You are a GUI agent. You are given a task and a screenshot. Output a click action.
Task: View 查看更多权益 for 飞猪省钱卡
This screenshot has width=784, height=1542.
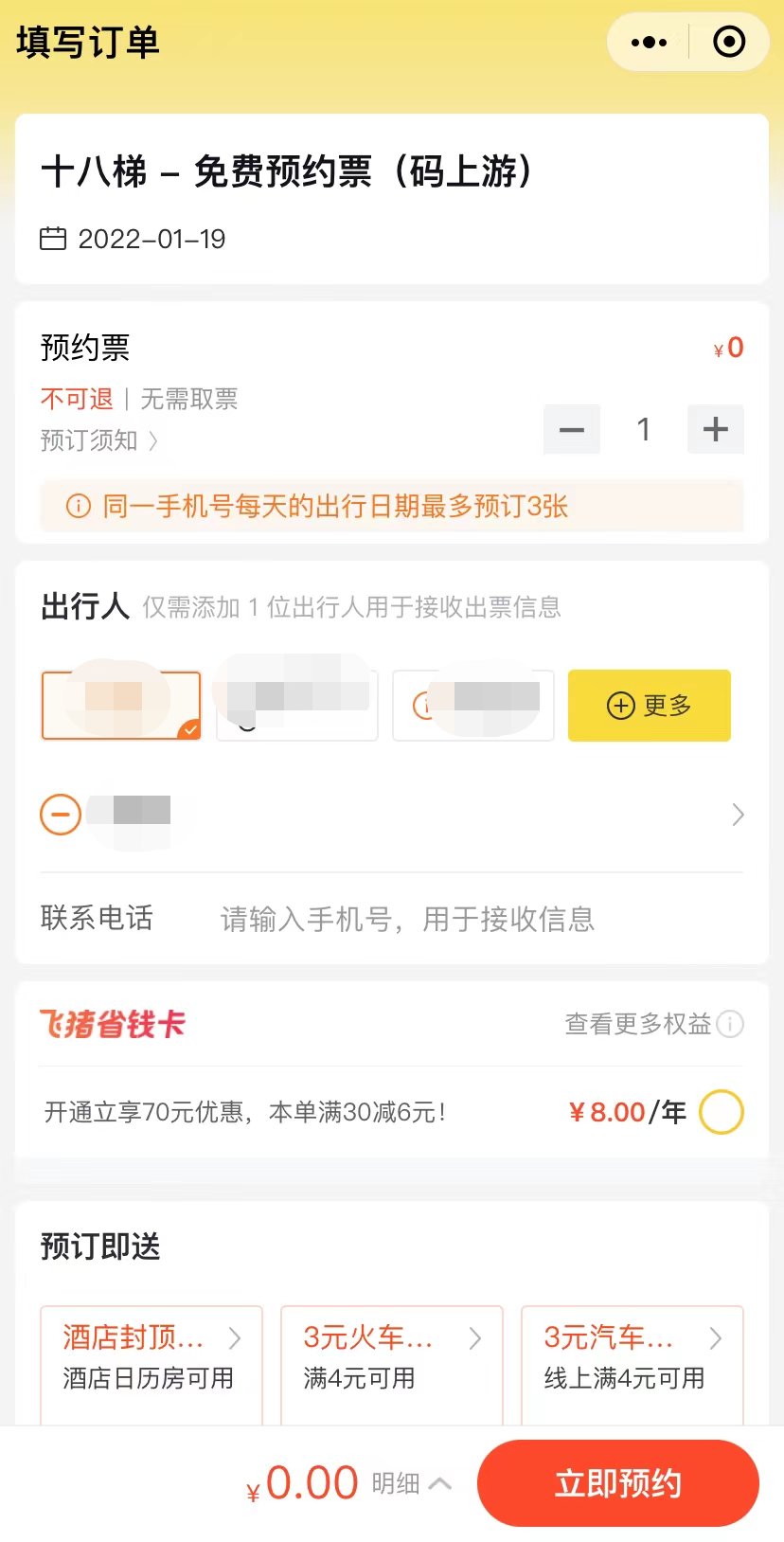tap(654, 1024)
